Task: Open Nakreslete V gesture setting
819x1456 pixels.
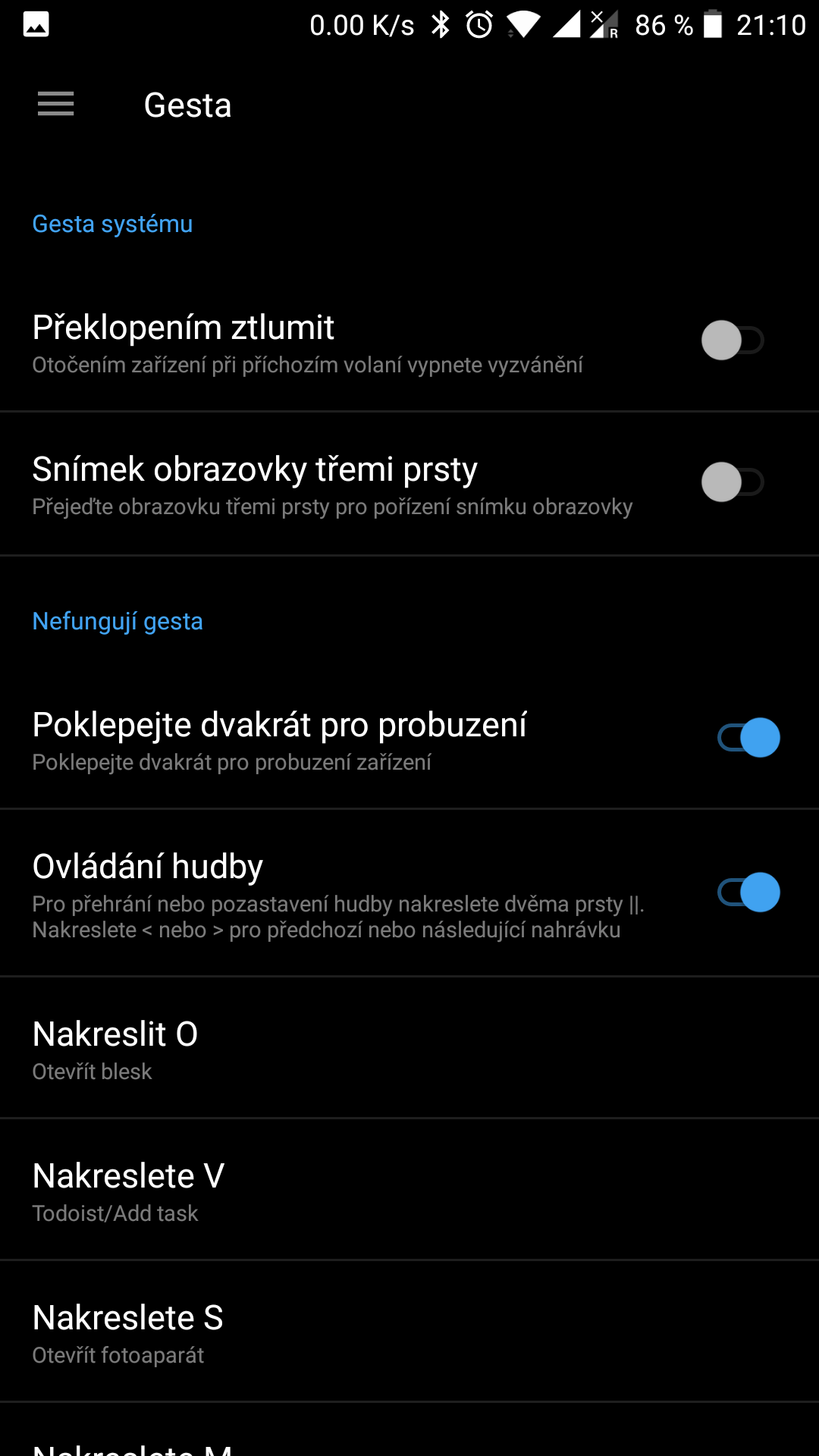Action: point(409,1191)
